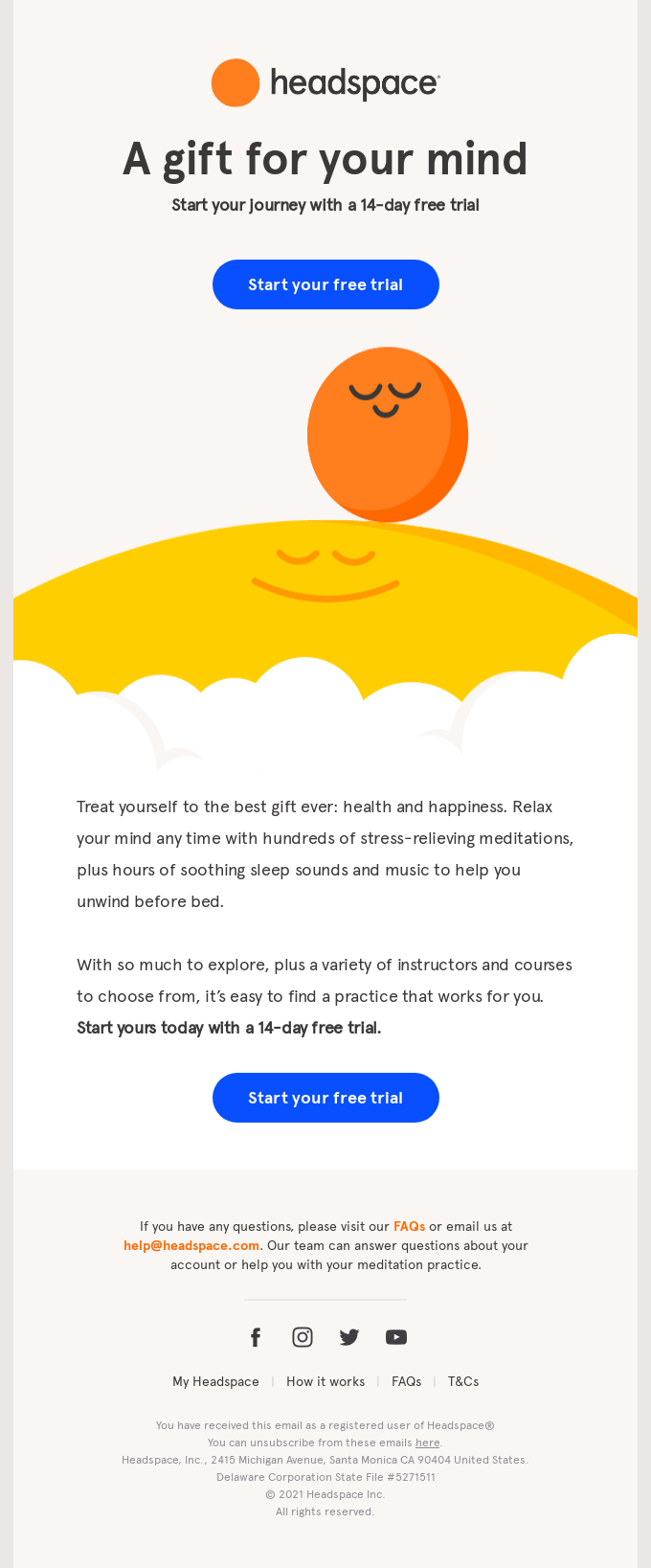Image resolution: width=651 pixels, height=1568 pixels.
Task: View the T&Cs page
Action: (463, 1381)
